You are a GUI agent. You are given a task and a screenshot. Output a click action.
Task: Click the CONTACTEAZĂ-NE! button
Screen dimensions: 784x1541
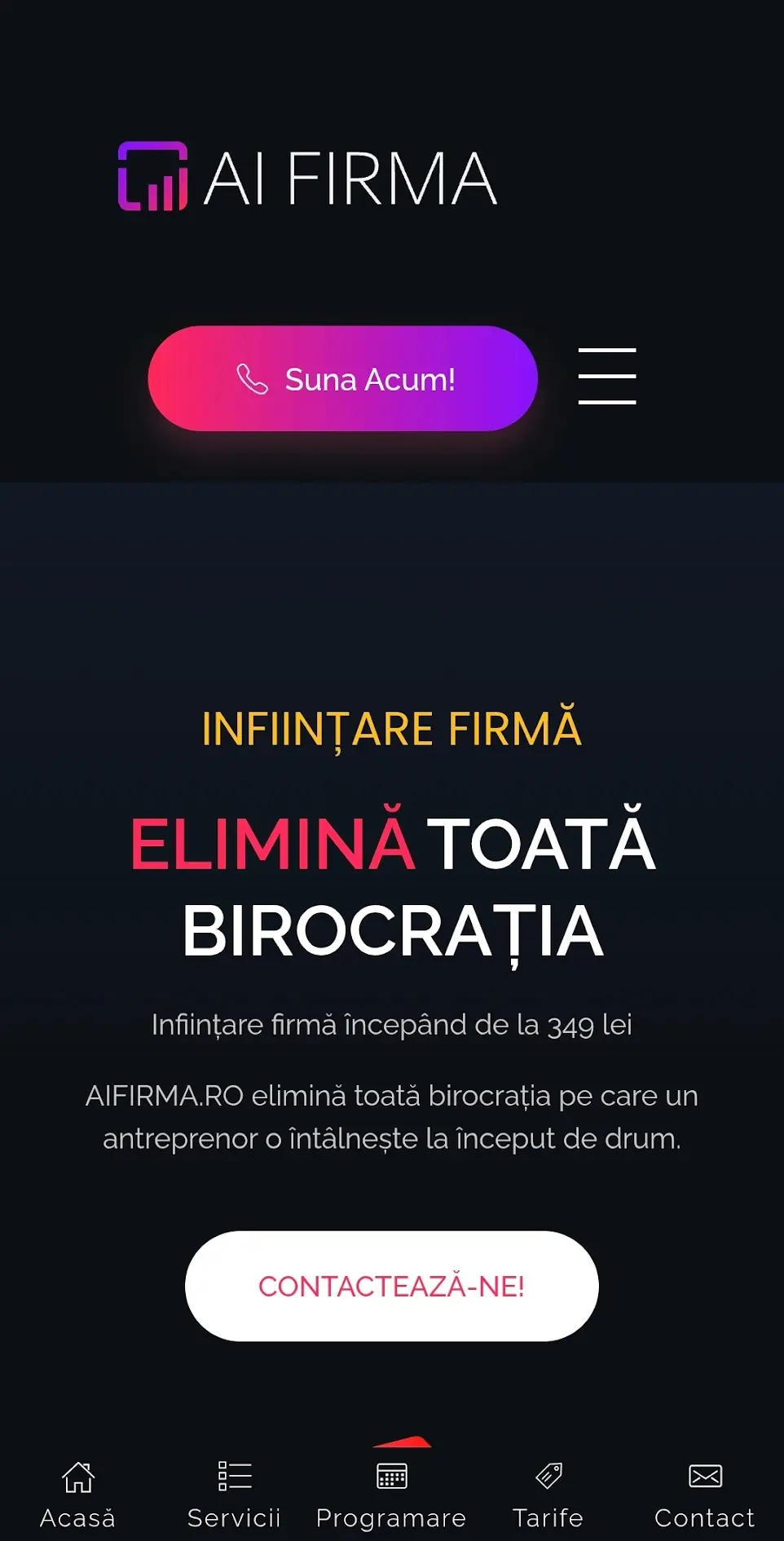[x=391, y=1286]
